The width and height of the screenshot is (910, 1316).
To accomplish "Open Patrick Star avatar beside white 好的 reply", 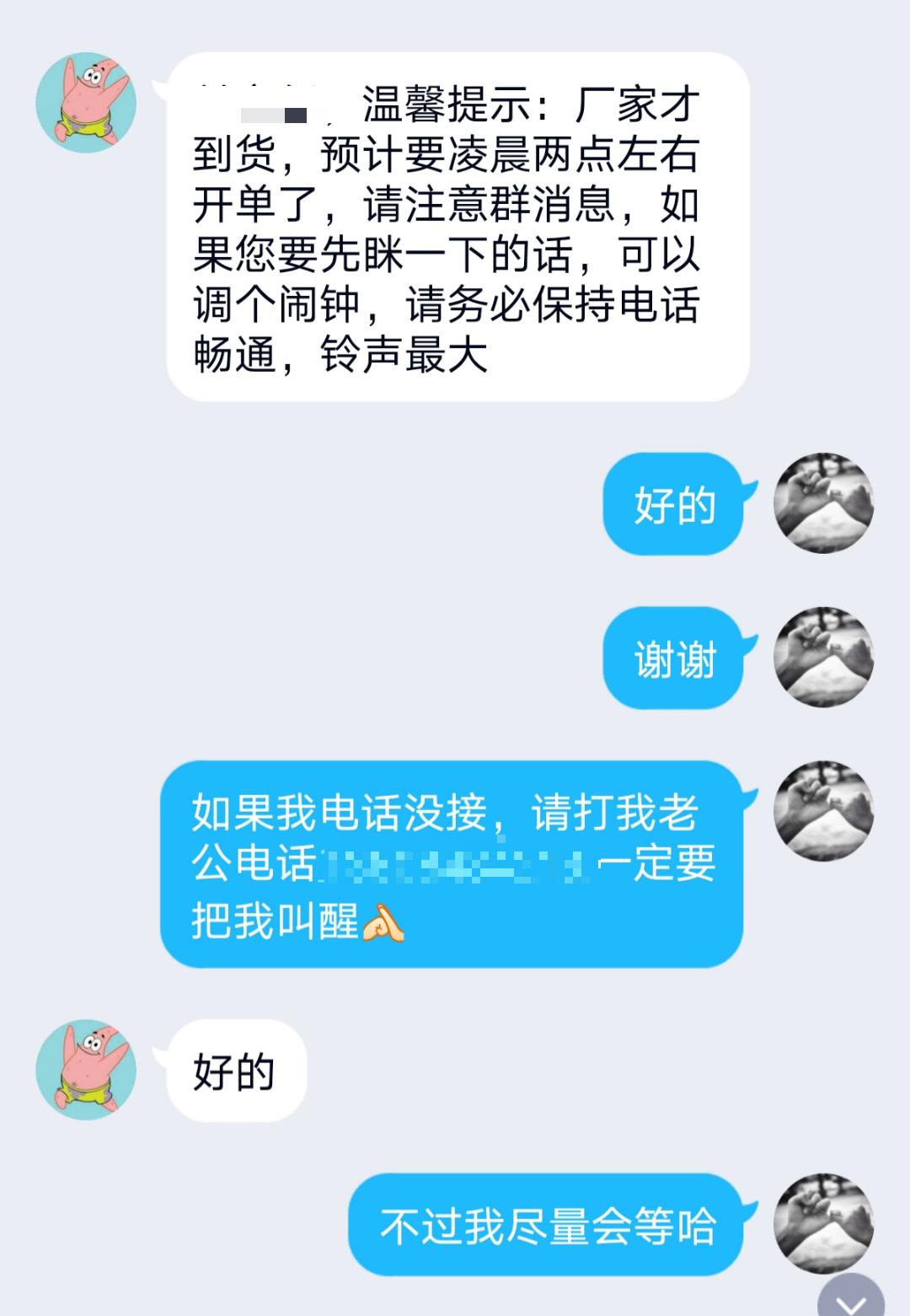I will tap(86, 1070).
